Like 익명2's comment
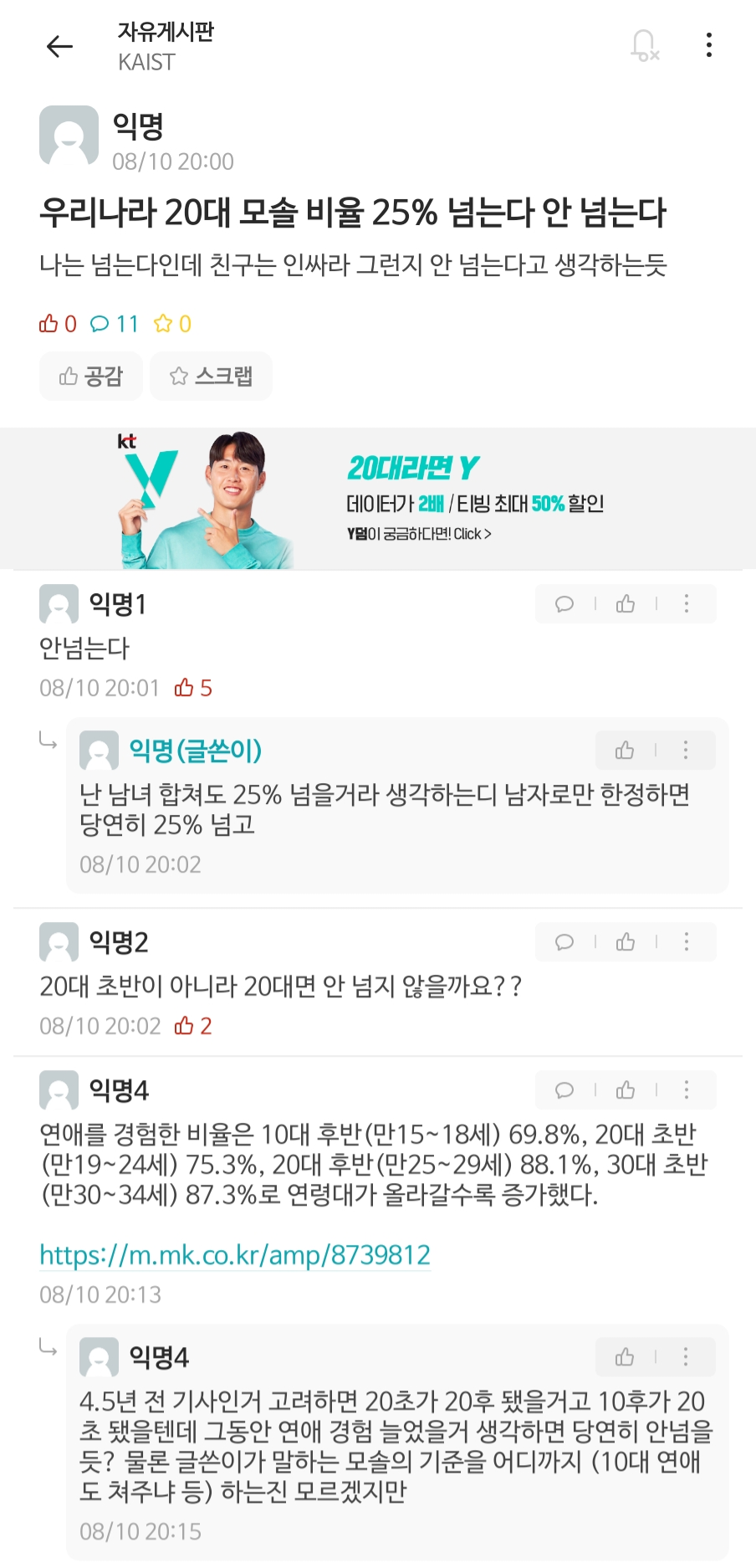 pyautogui.click(x=626, y=943)
